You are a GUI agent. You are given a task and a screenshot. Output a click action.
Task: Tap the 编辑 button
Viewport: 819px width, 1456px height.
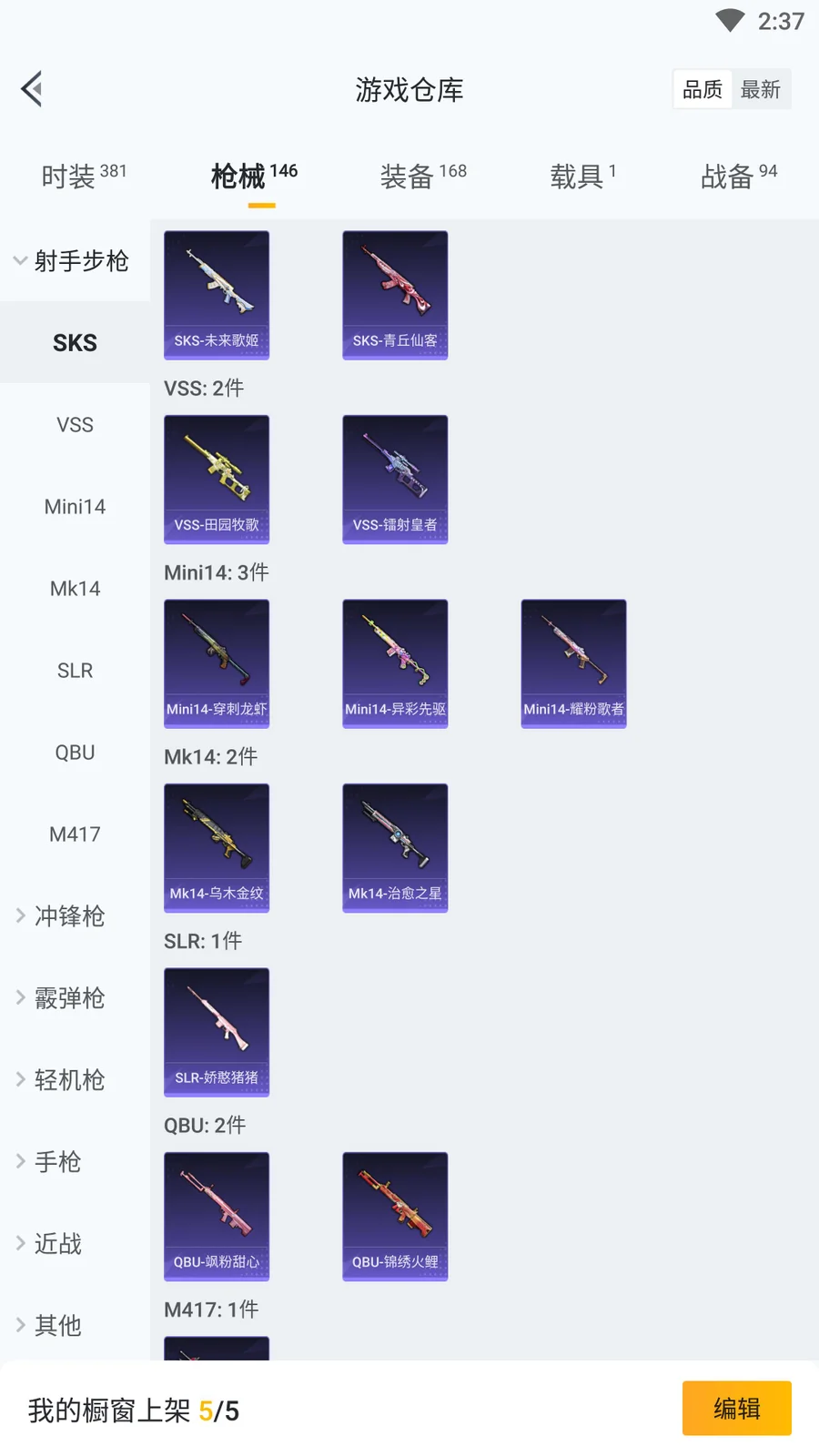coord(736,1409)
